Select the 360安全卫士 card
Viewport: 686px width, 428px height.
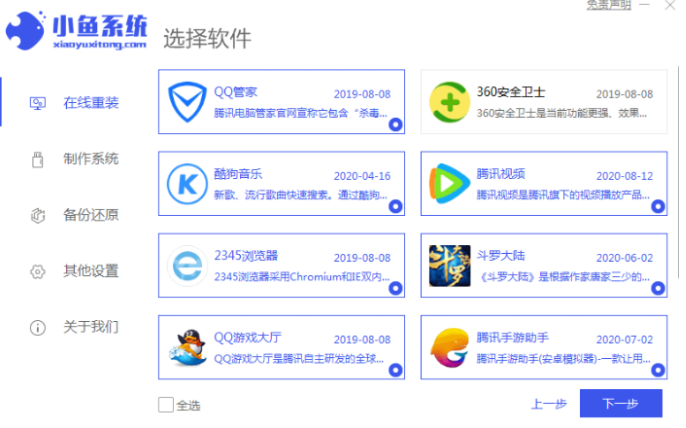543,103
